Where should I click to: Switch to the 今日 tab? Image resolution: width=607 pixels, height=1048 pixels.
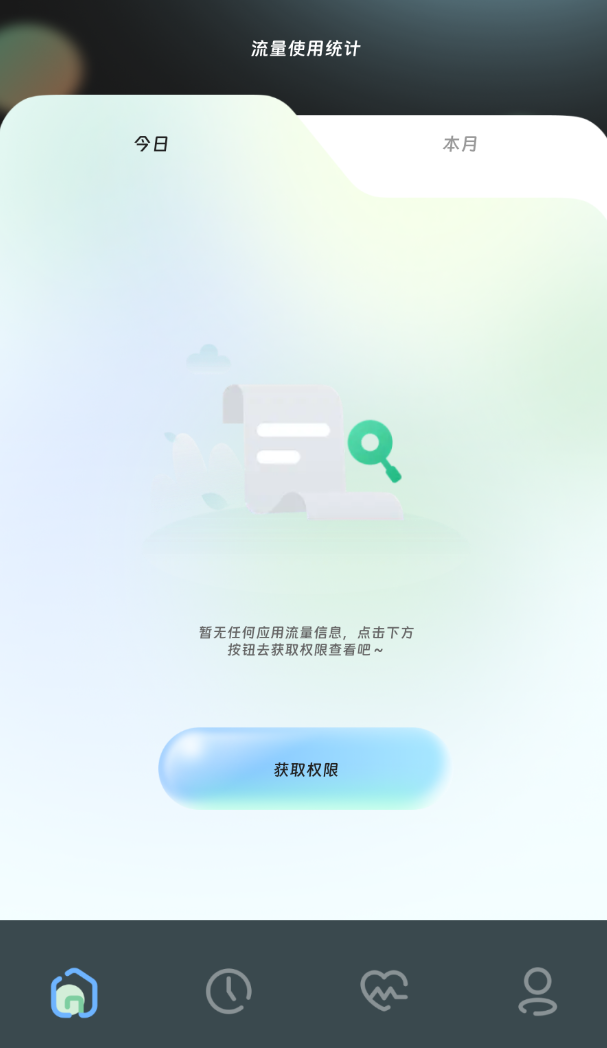(151, 144)
